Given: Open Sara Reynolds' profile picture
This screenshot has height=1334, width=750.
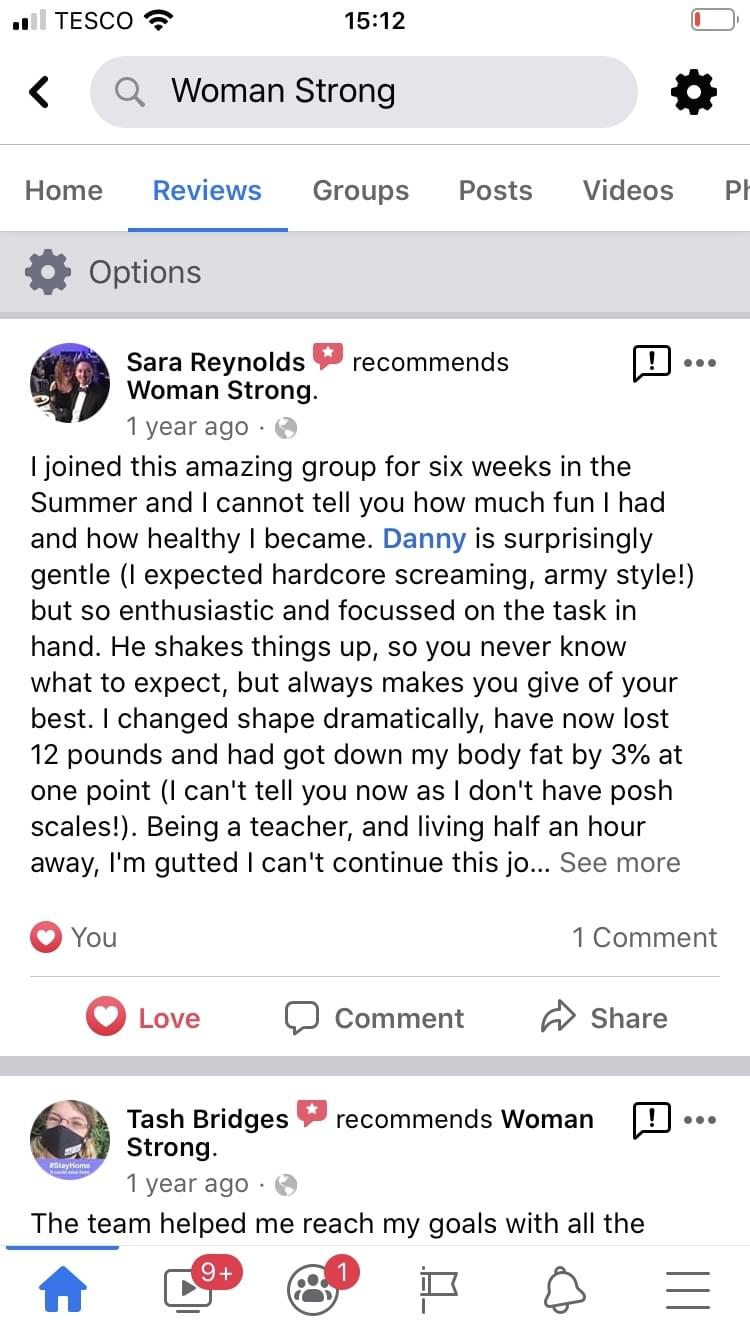Looking at the screenshot, I should coord(70,384).
